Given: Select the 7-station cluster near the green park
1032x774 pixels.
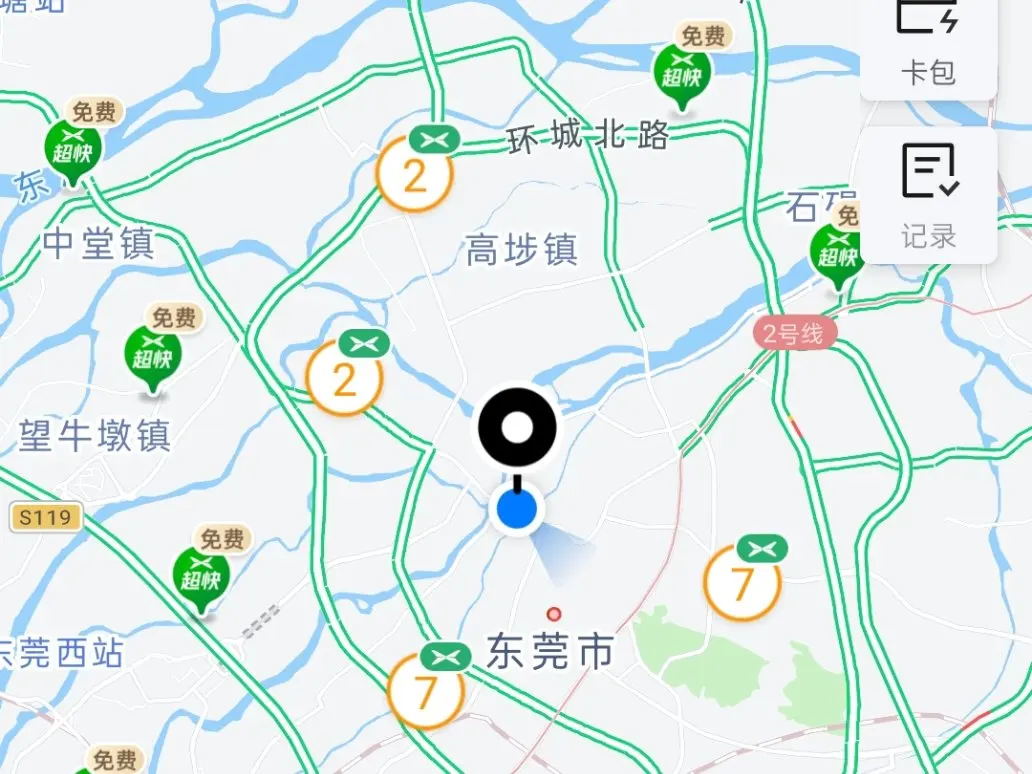Looking at the screenshot, I should pos(742,582).
